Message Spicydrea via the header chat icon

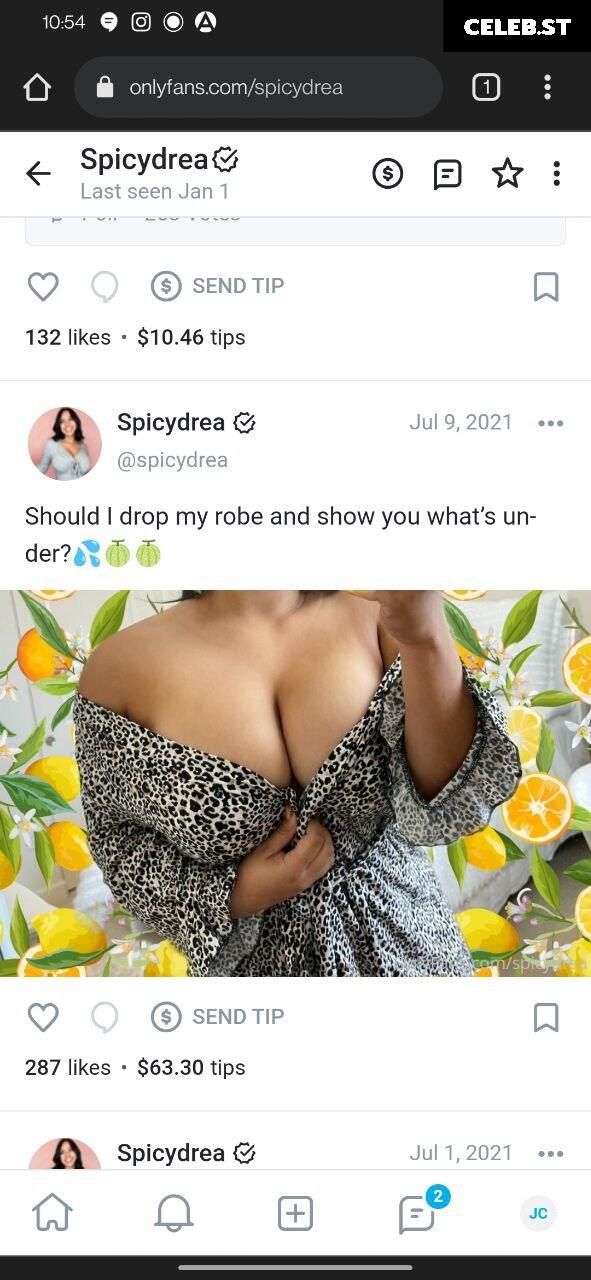(447, 174)
